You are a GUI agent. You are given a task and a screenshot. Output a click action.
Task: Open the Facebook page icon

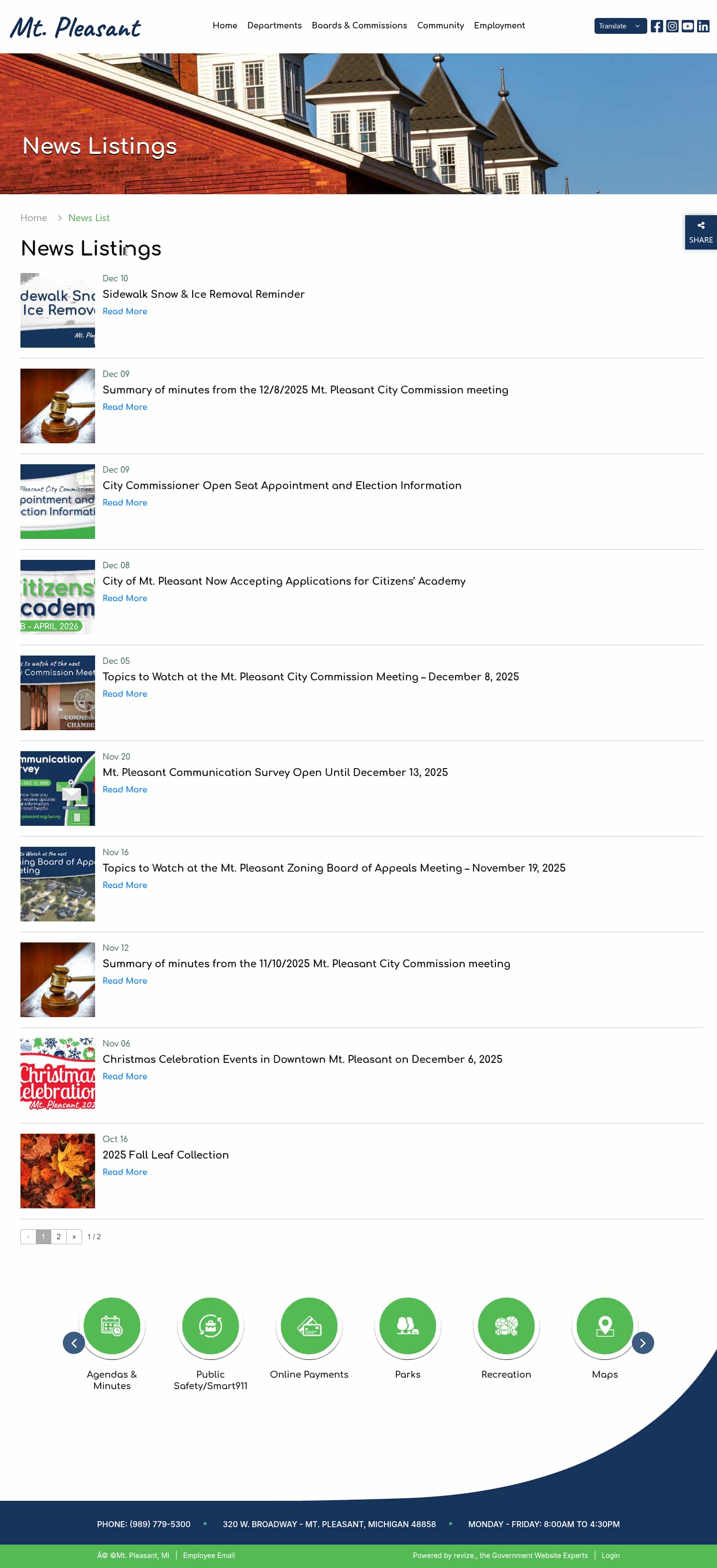656,26
